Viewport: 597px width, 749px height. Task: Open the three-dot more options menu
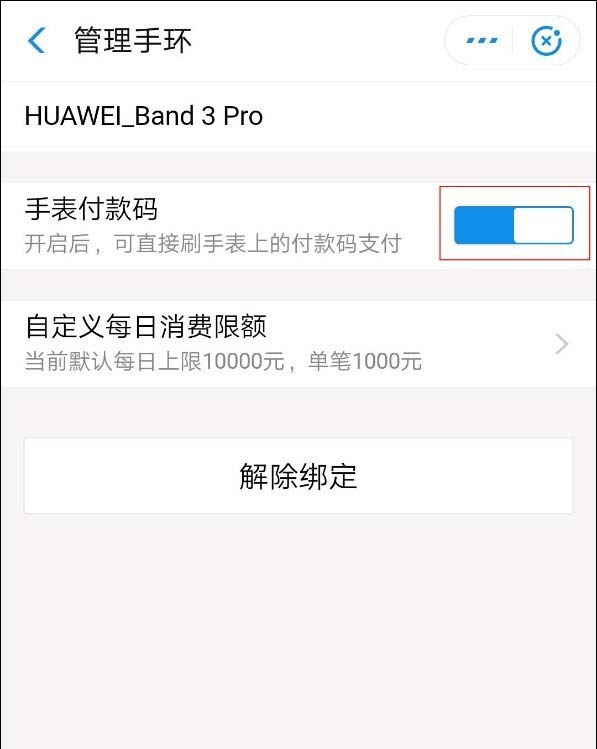[x=481, y=41]
